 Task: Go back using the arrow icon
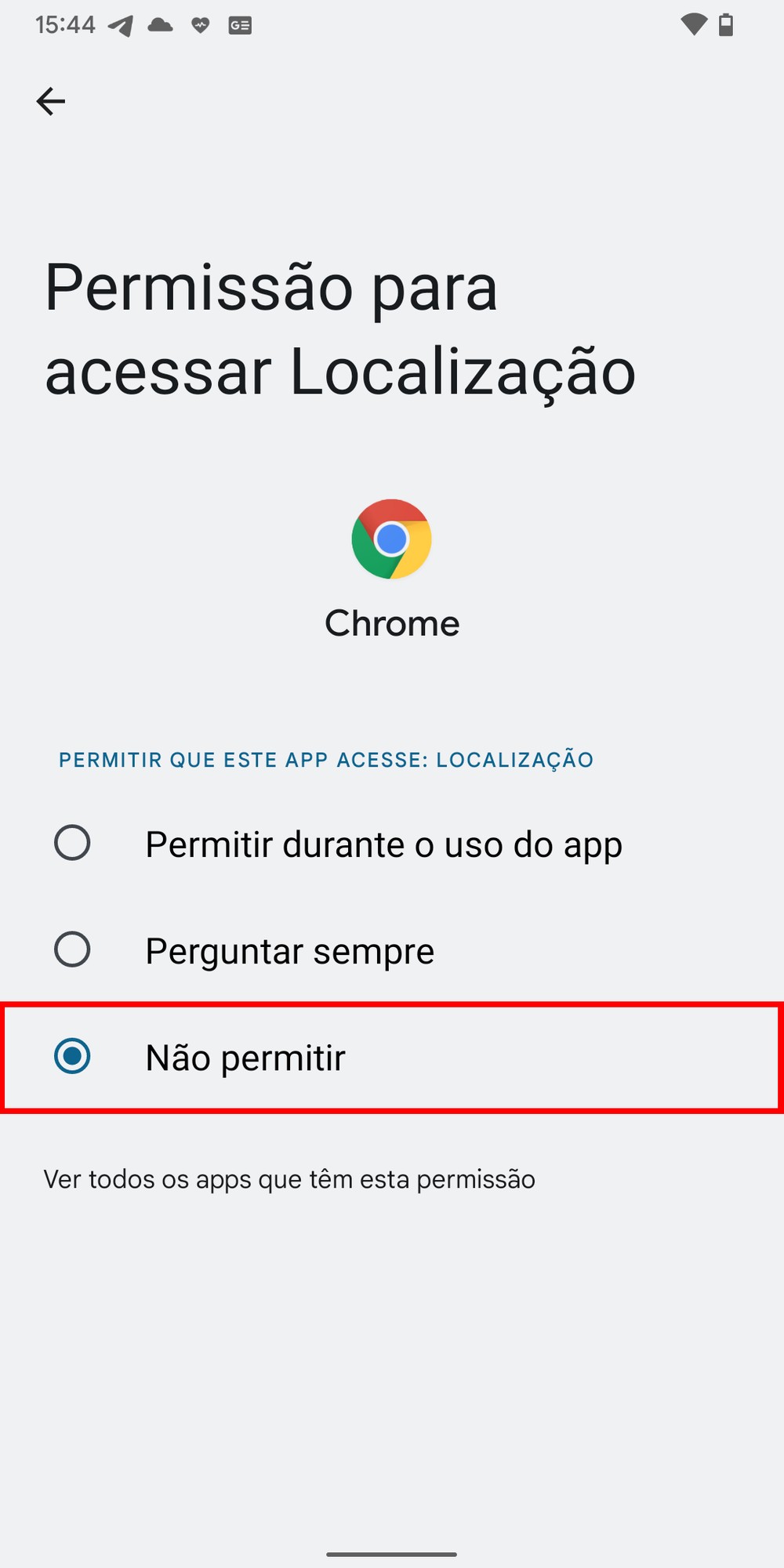[51, 101]
